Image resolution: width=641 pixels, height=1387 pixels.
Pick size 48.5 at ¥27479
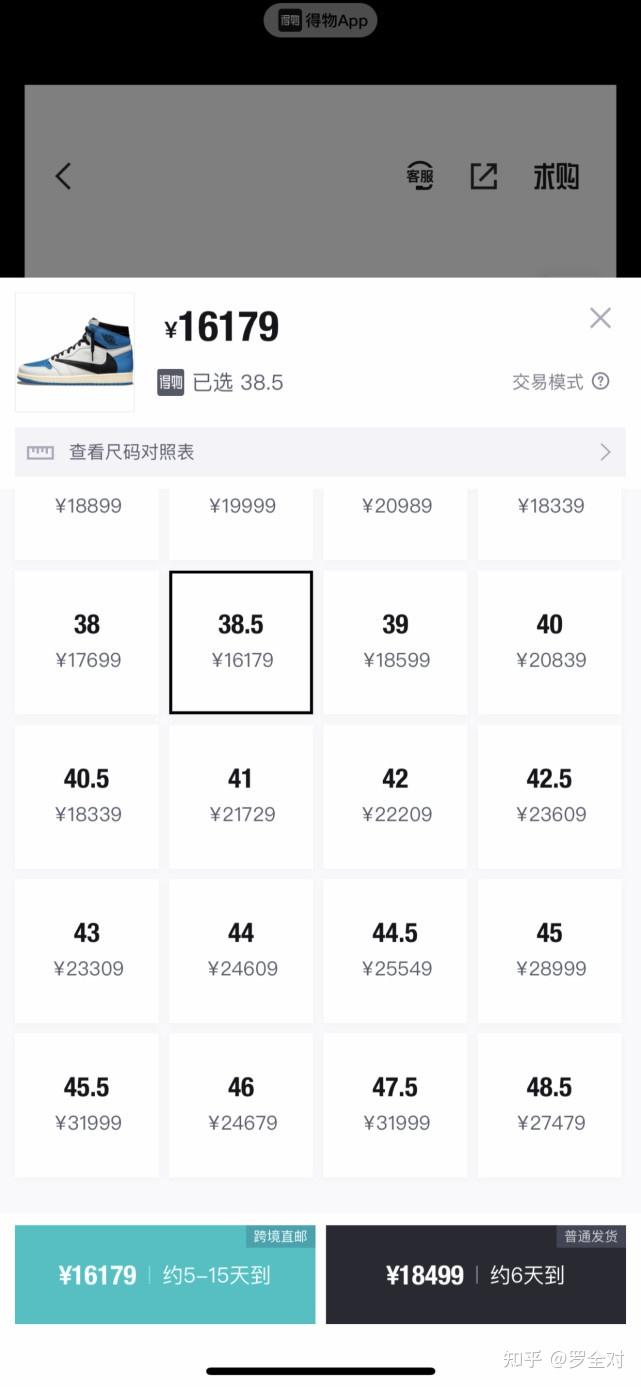click(549, 1104)
